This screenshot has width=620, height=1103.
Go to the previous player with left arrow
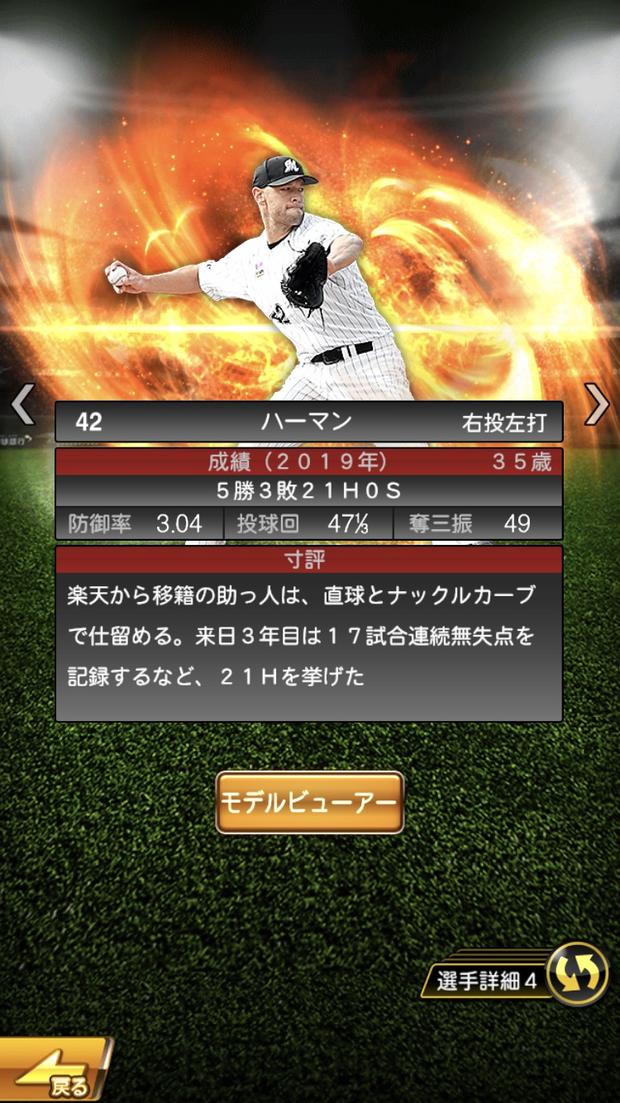(x=22, y=404)
